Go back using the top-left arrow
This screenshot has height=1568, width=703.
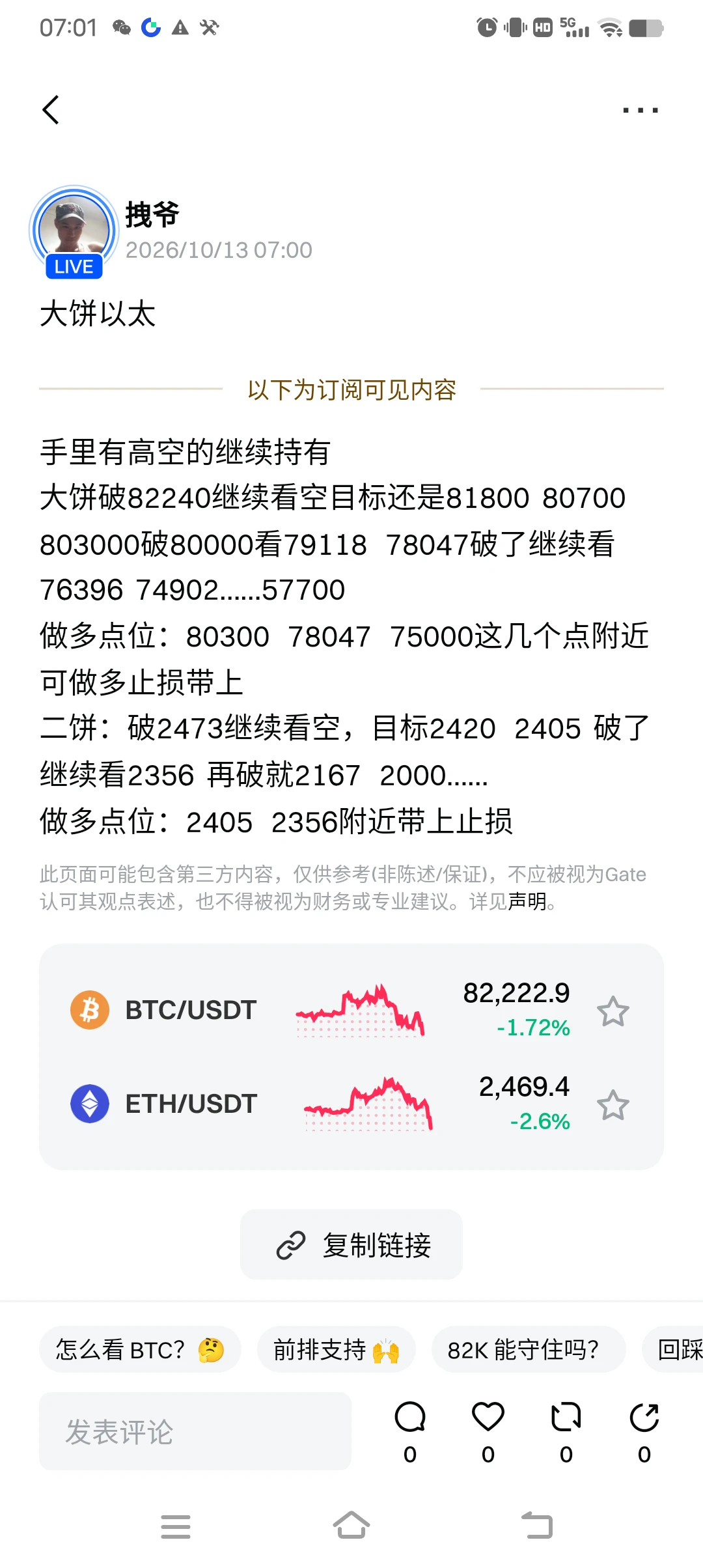(51, 109)
